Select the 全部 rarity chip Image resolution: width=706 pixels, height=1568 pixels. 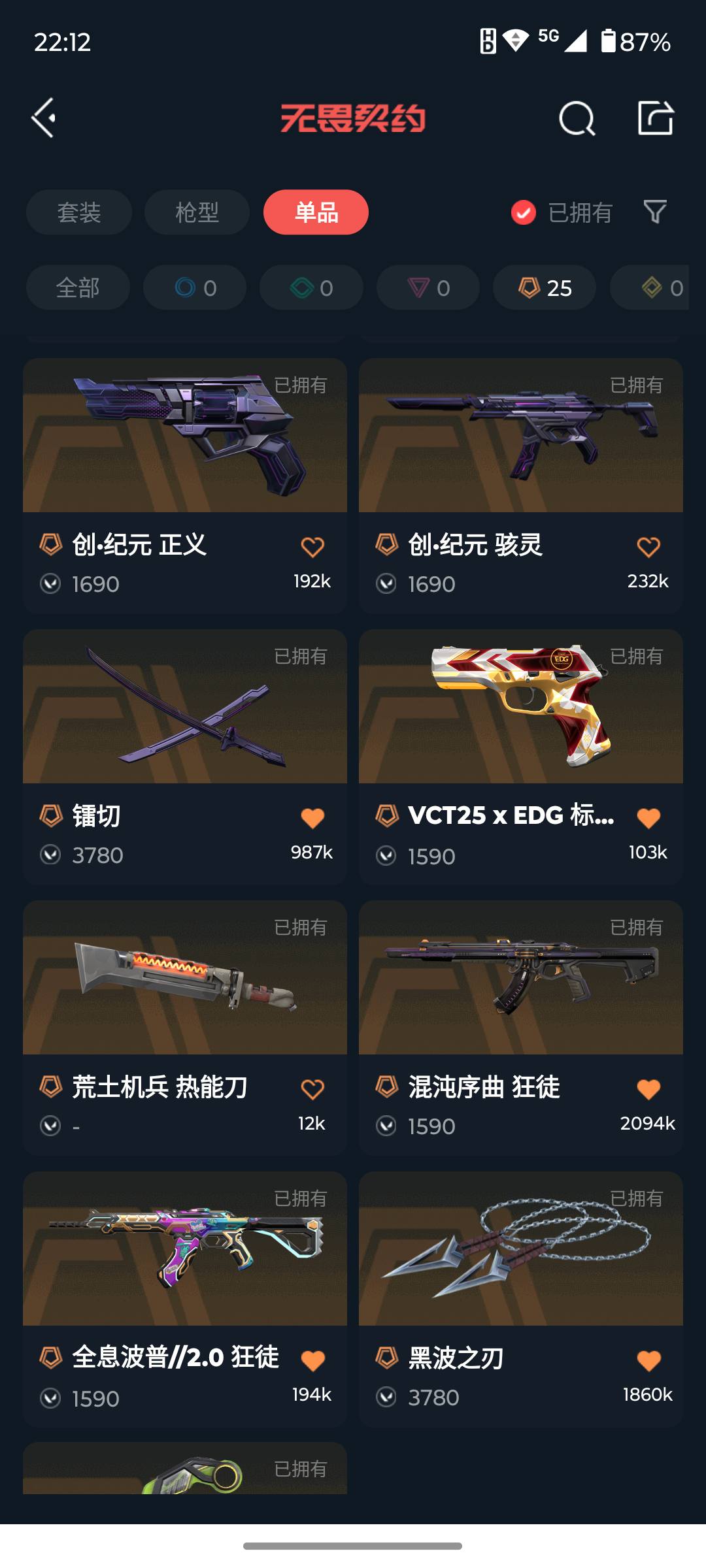pyautogui.click(x=78, y=287)
